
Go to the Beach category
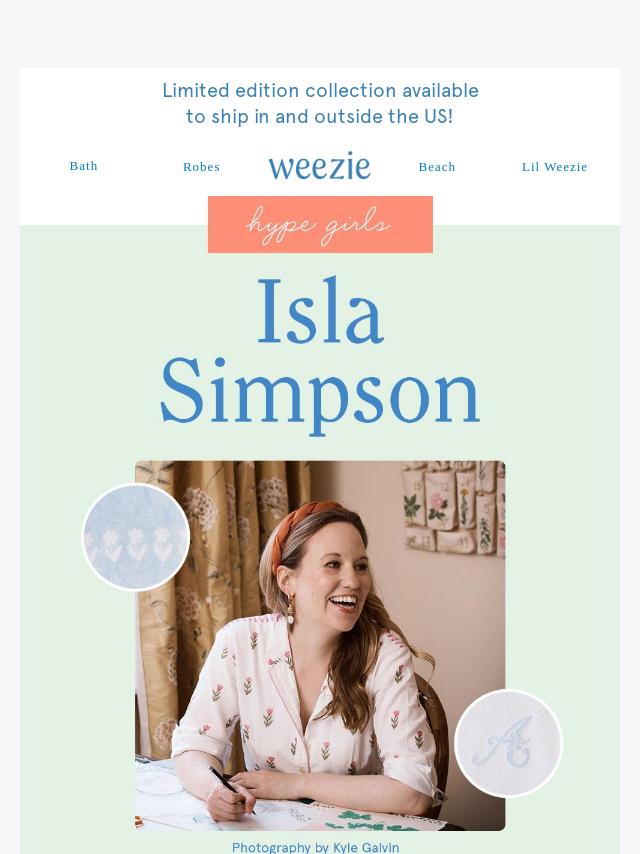[x=437, y=167]
